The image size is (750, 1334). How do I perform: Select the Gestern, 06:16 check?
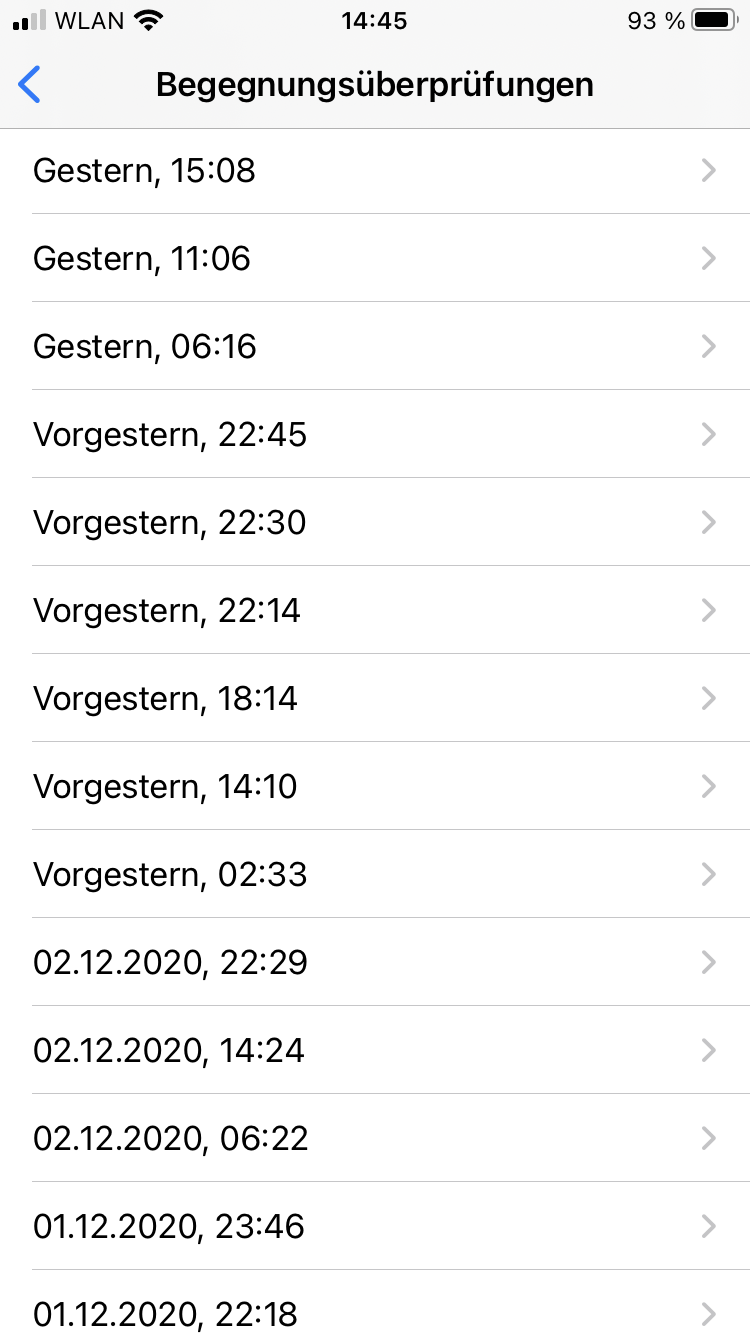click(375, 347)
